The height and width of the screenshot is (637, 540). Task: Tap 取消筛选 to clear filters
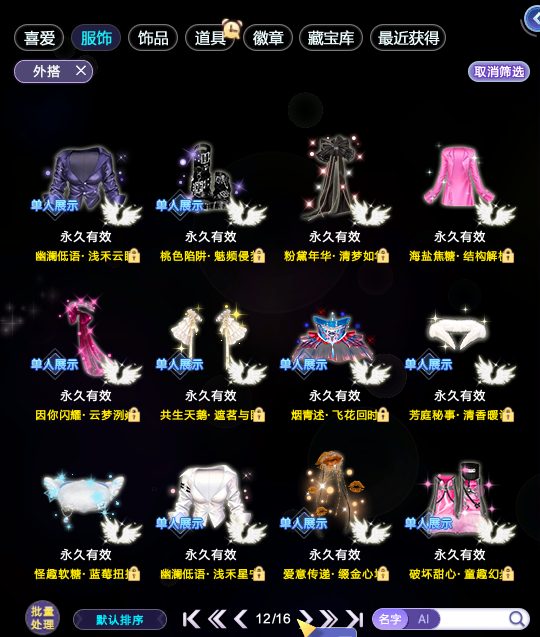pos(499,72)
